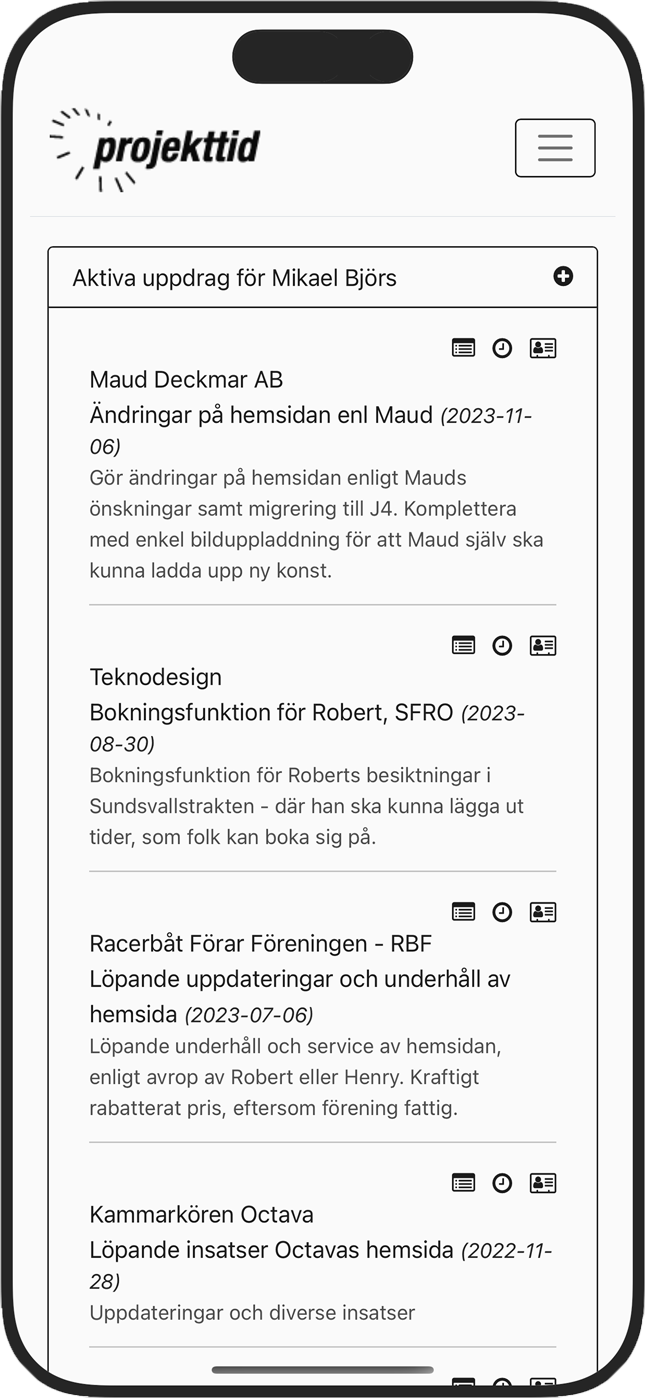Open the list icon for Teknodesign
This screenshot has height=1398, width=645.
pos(463,645)
